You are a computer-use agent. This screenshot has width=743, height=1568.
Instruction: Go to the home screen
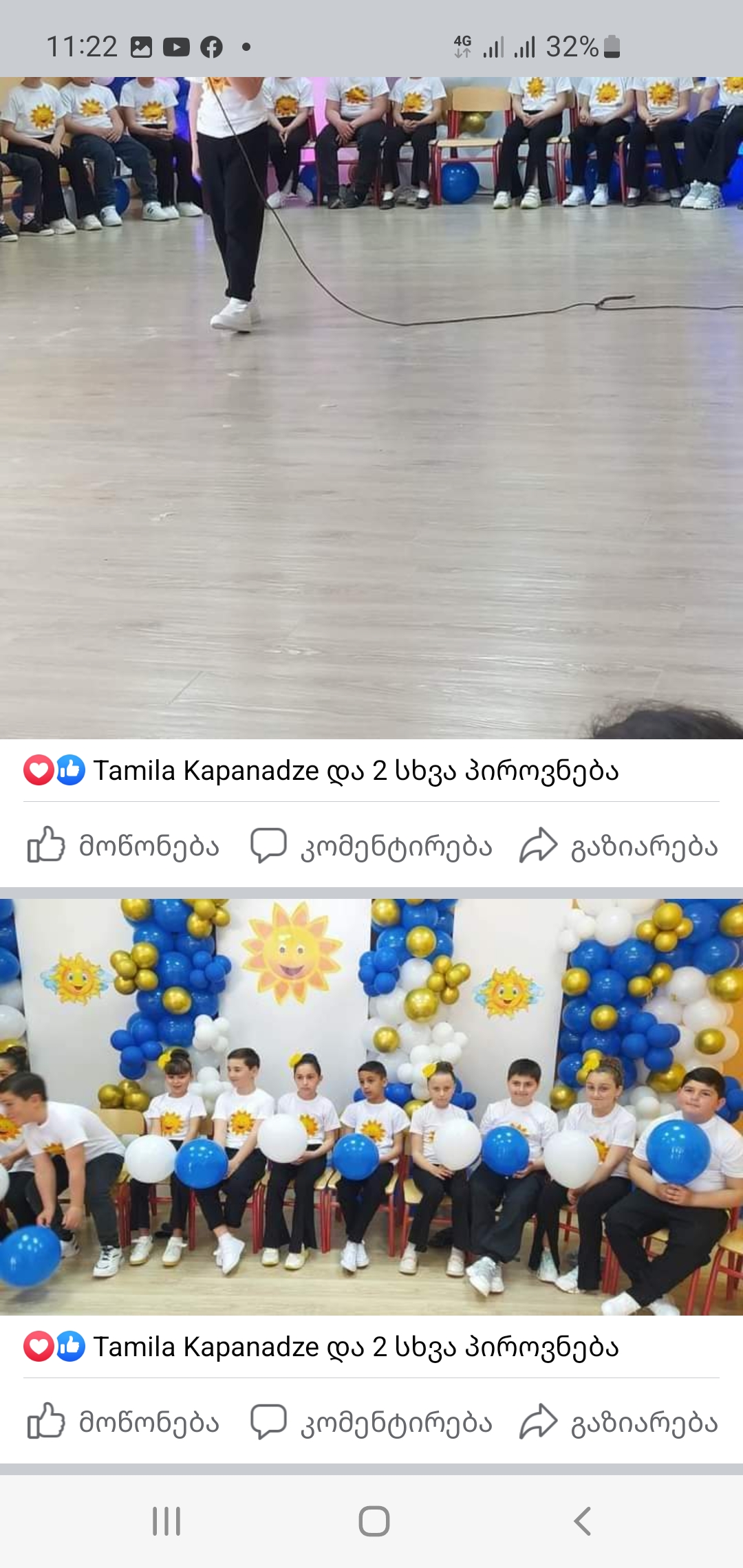click(374, 1521)
